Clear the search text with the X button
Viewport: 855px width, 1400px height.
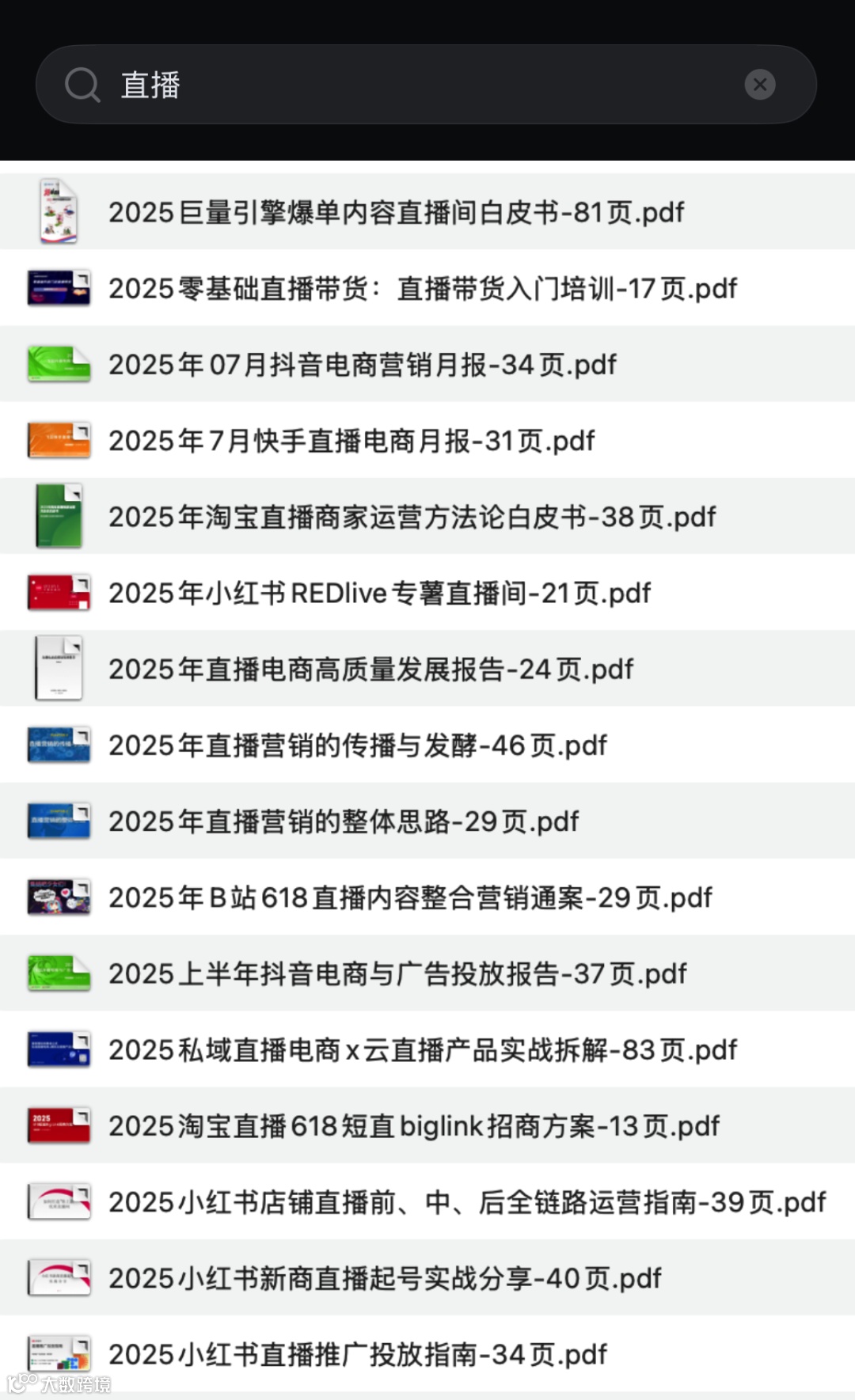[759, 85]
